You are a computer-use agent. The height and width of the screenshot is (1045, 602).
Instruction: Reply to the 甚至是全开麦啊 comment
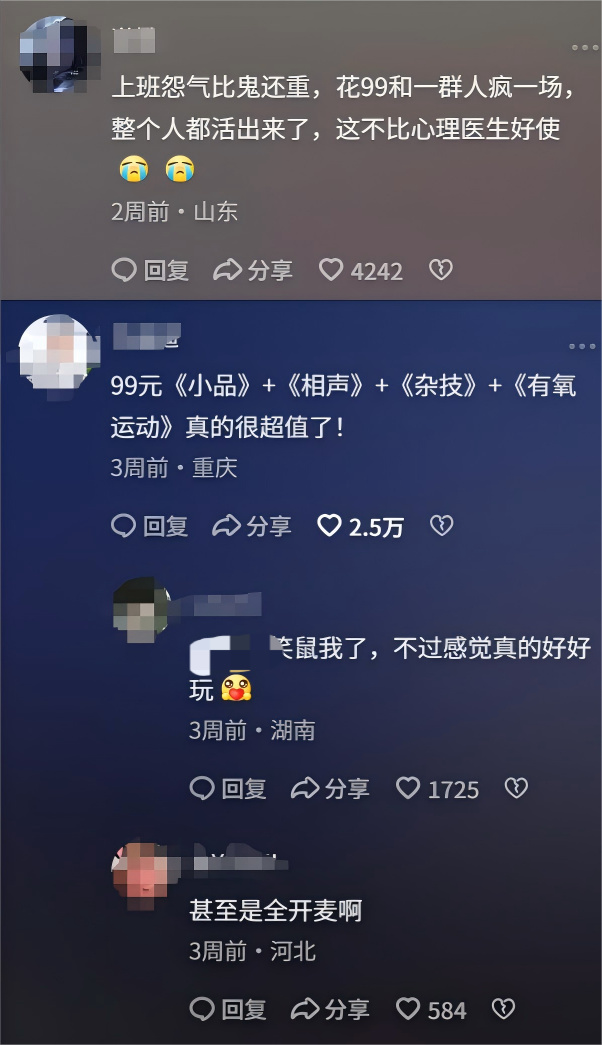tap(228, 1009)
